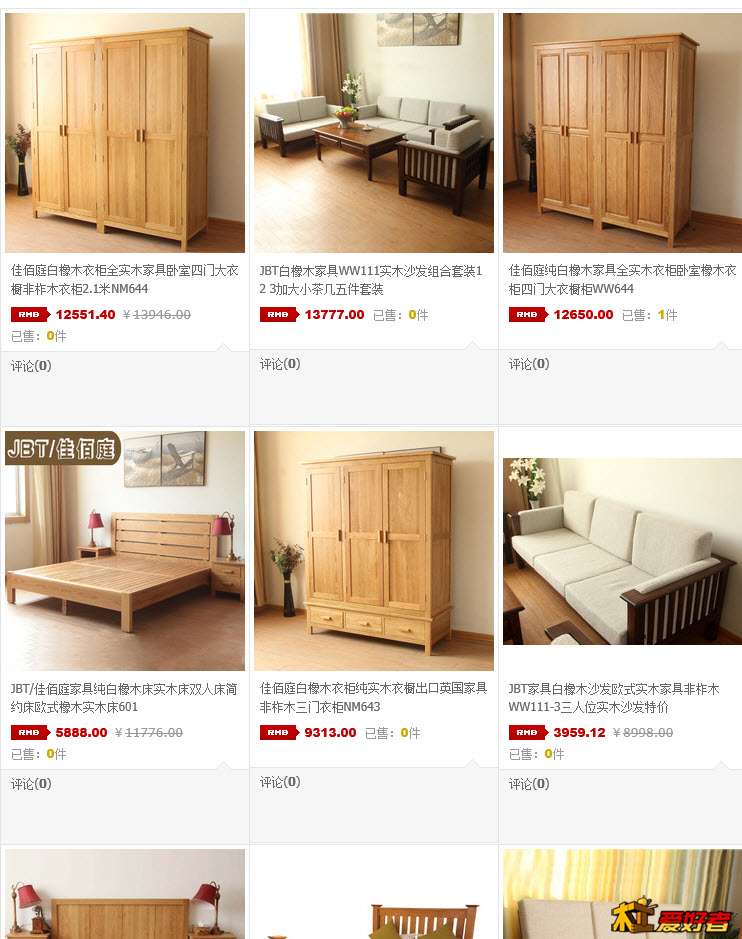The height and width of the screenshot is (939, 742).
Task: Open the NM644 four-door wardrobe product image
Action: click(124, 132)
